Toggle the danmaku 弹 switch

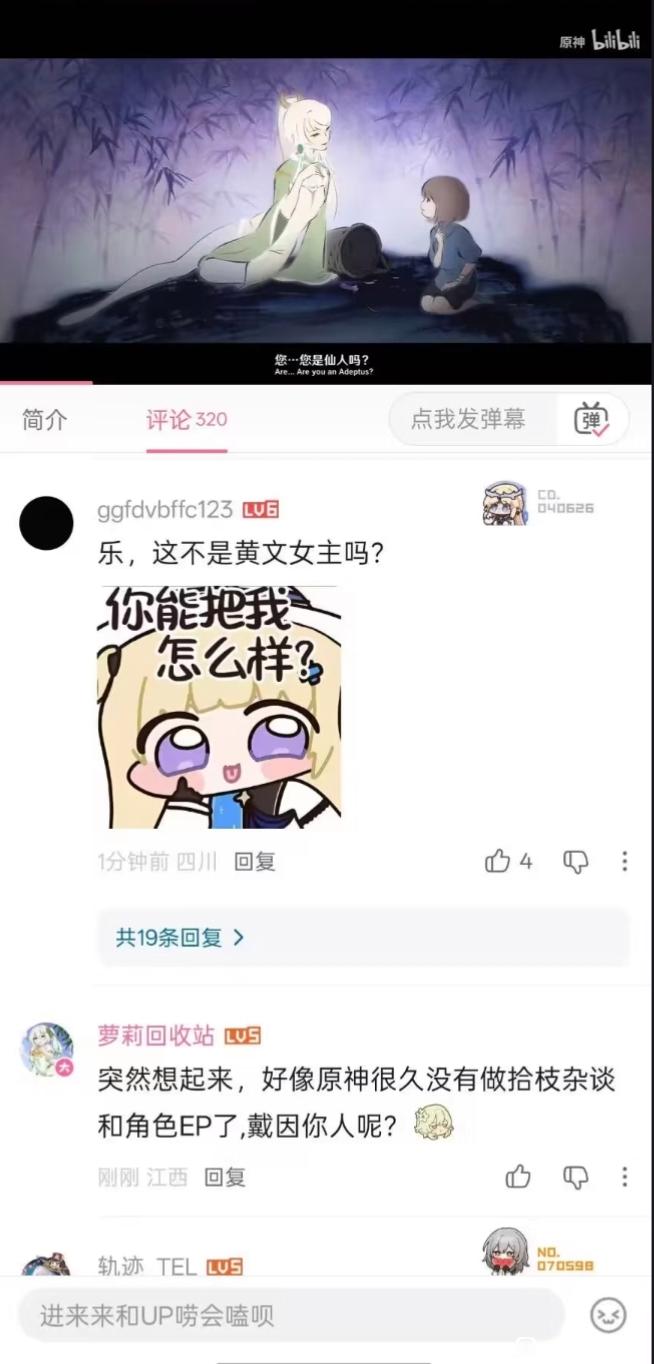pos(592,420)
